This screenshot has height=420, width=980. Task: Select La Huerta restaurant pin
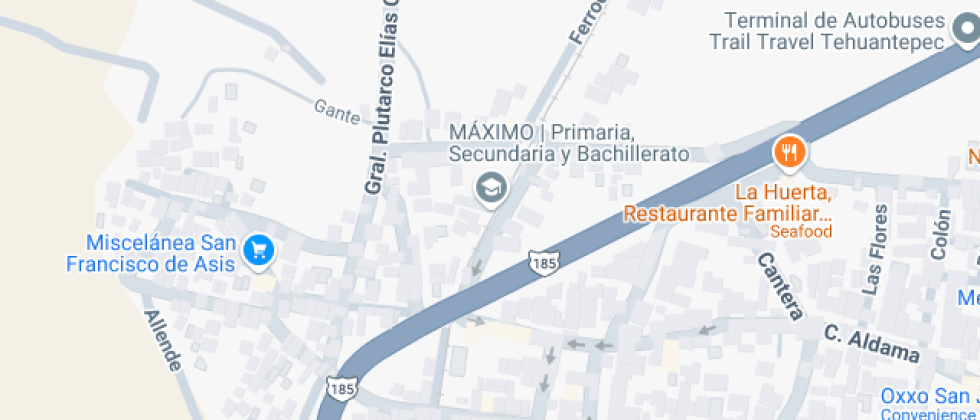click(790, 153)
